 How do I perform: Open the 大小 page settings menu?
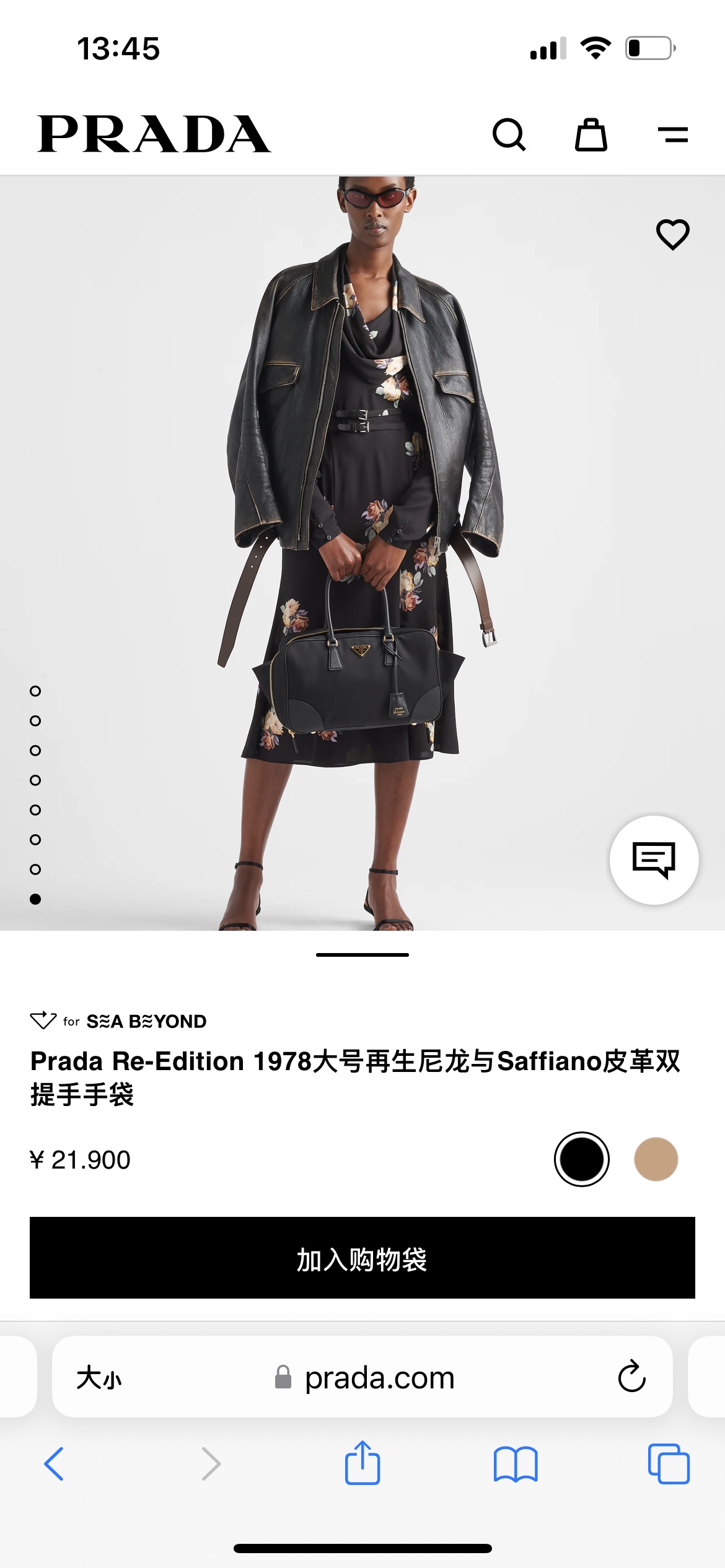(x=99, y=1378)
